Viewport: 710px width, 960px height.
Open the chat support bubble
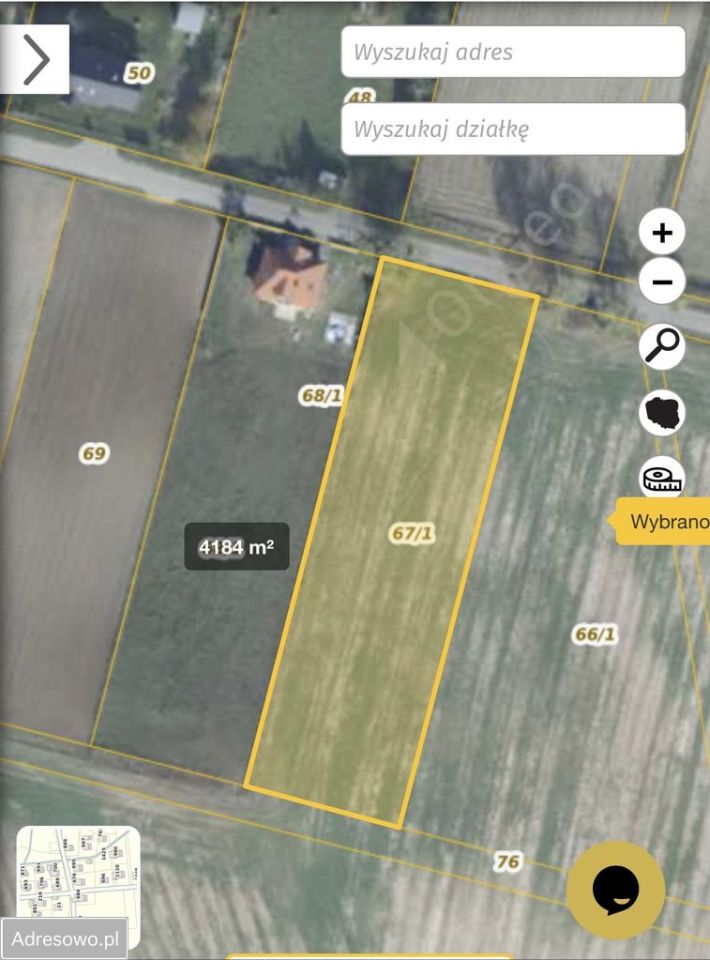coord(615,890)
